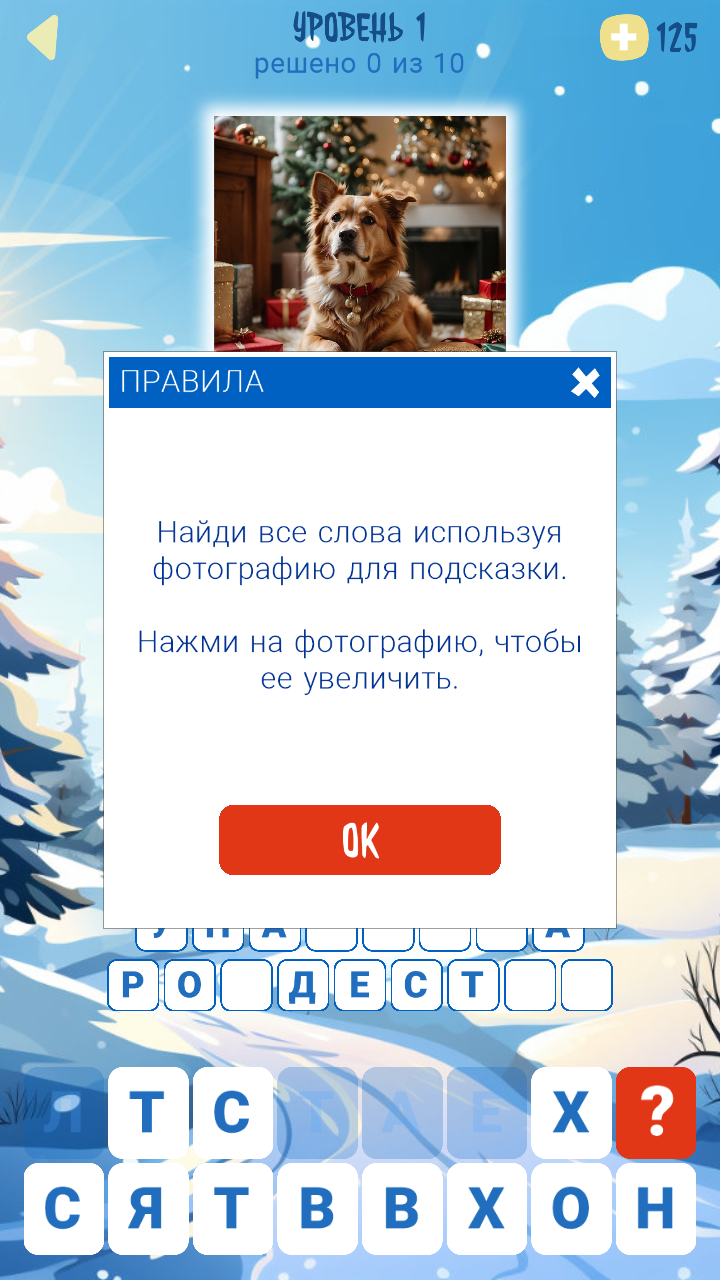Go back using the top-left arrow

(x=43, y=37)
